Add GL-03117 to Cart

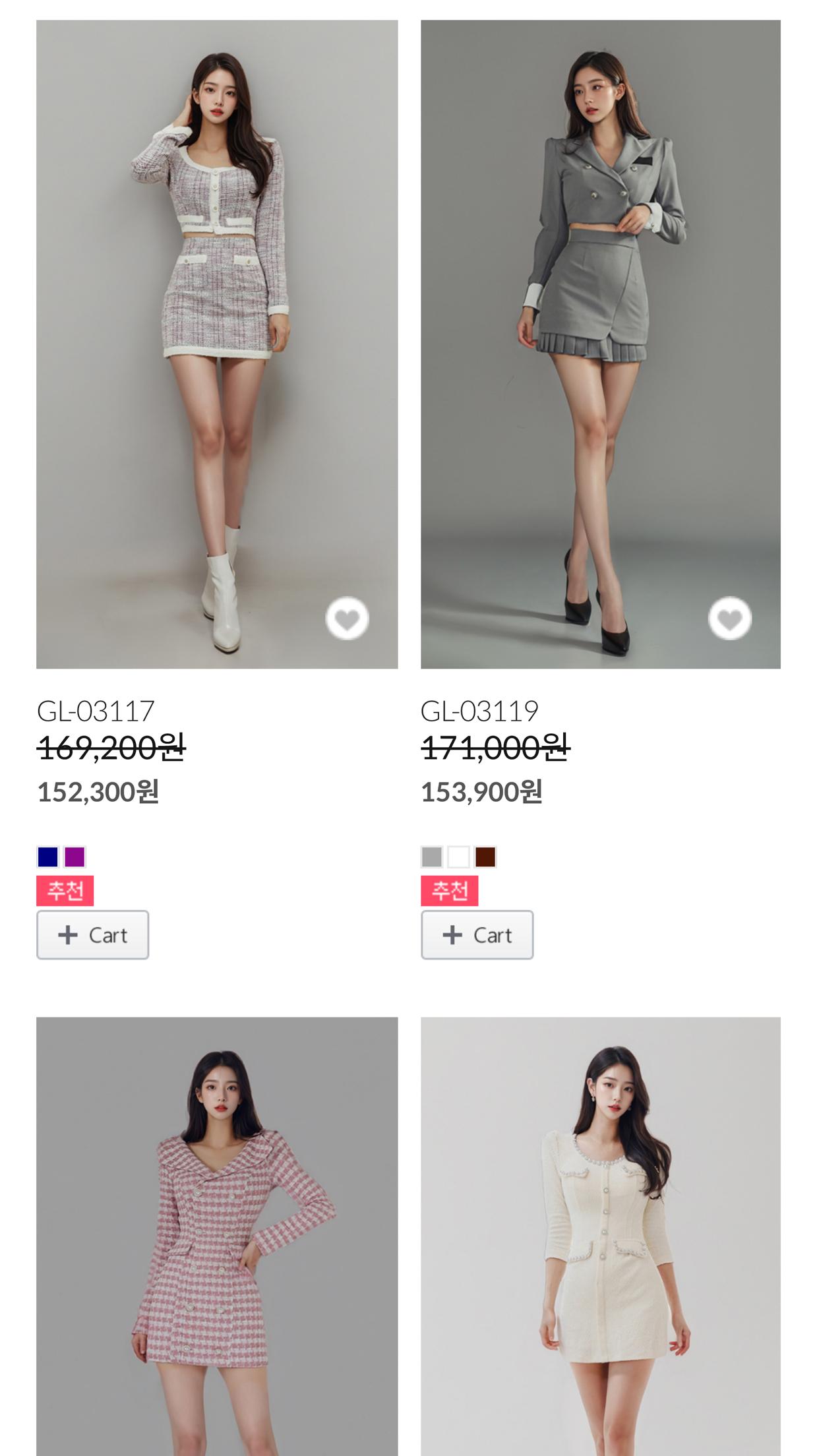click(93, 935)
